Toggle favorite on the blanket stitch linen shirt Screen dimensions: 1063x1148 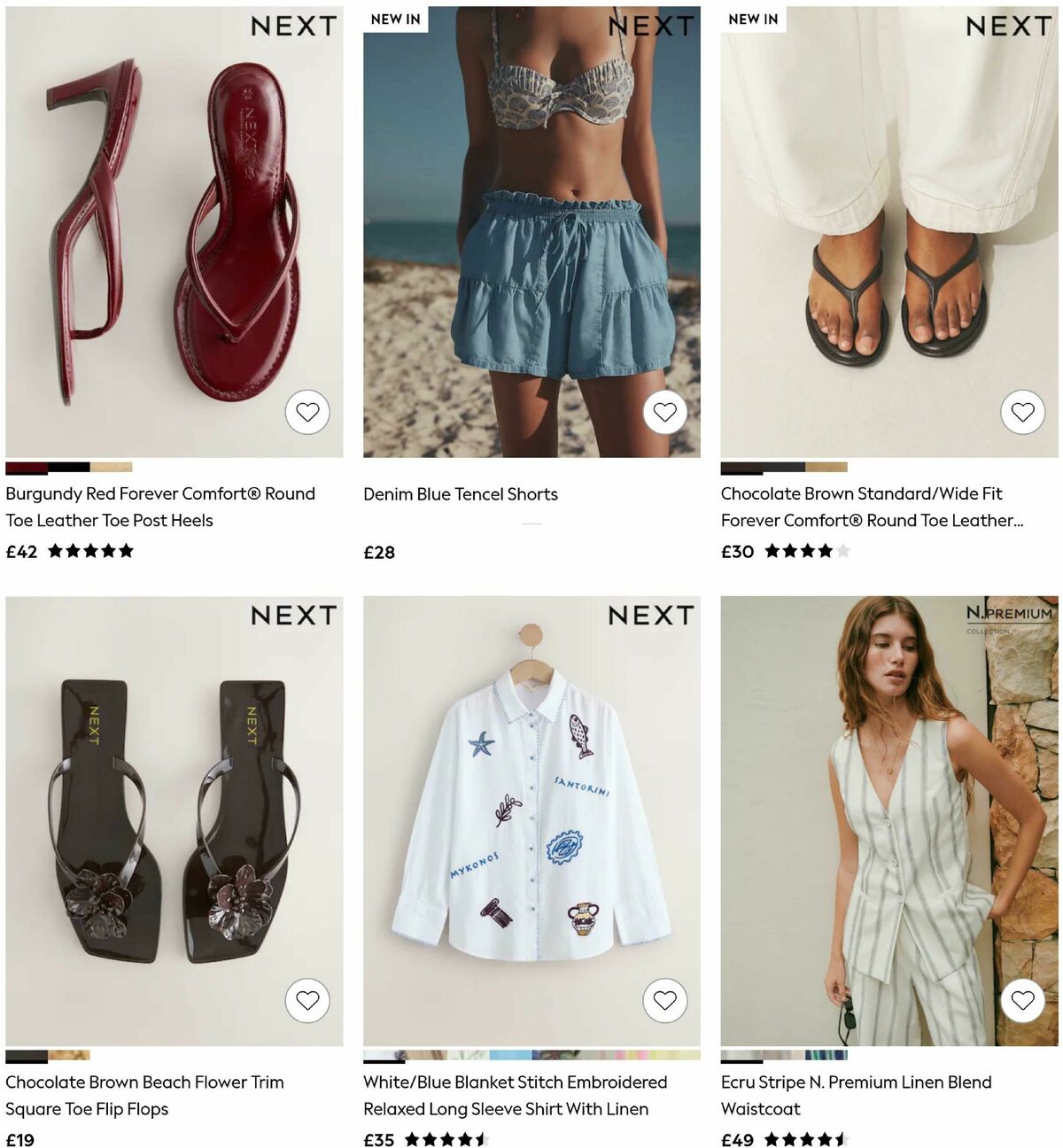(x=665, y=1000)
